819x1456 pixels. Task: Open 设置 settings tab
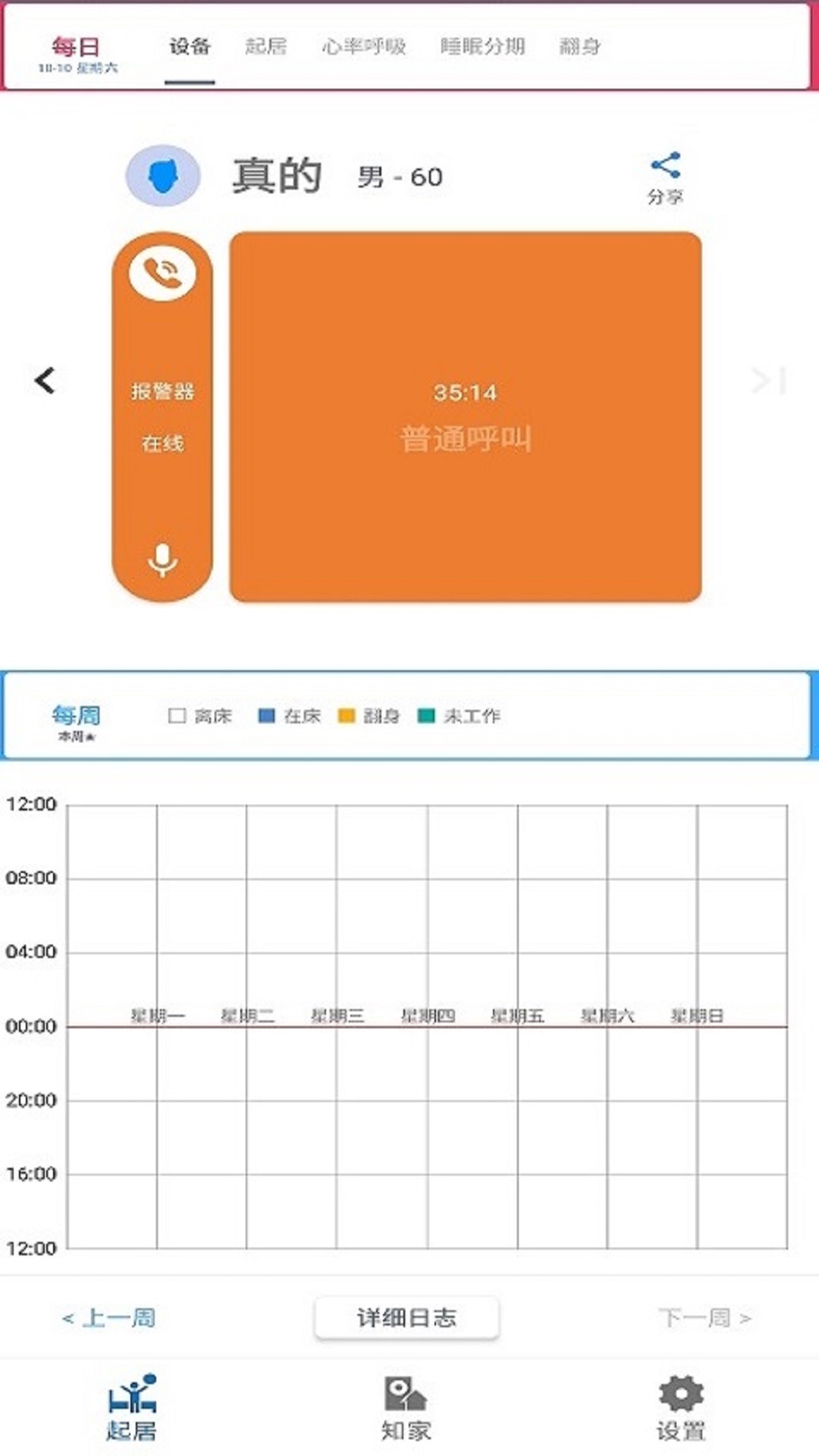click(x=680, y=1408)
